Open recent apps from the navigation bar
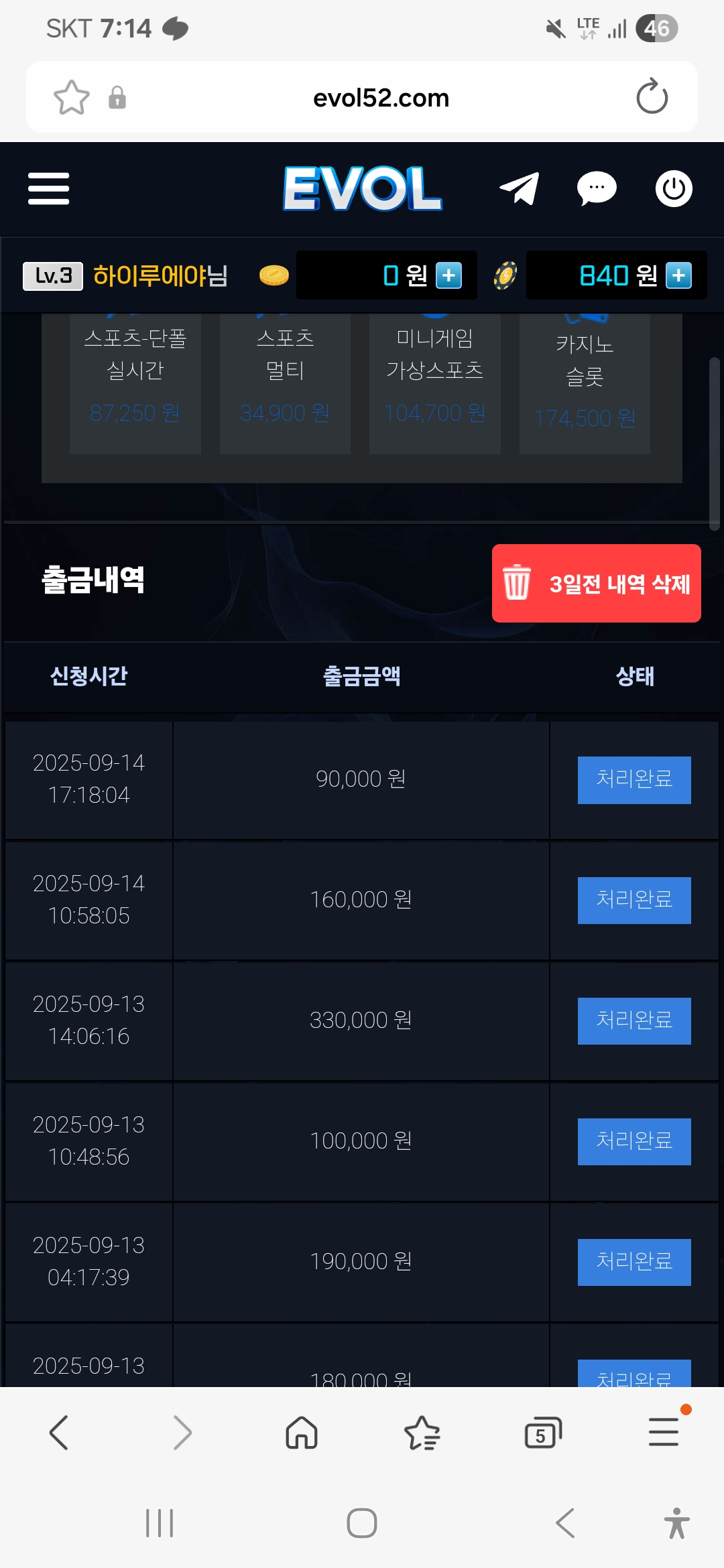724x1568 pixels. click(160, 1523)
